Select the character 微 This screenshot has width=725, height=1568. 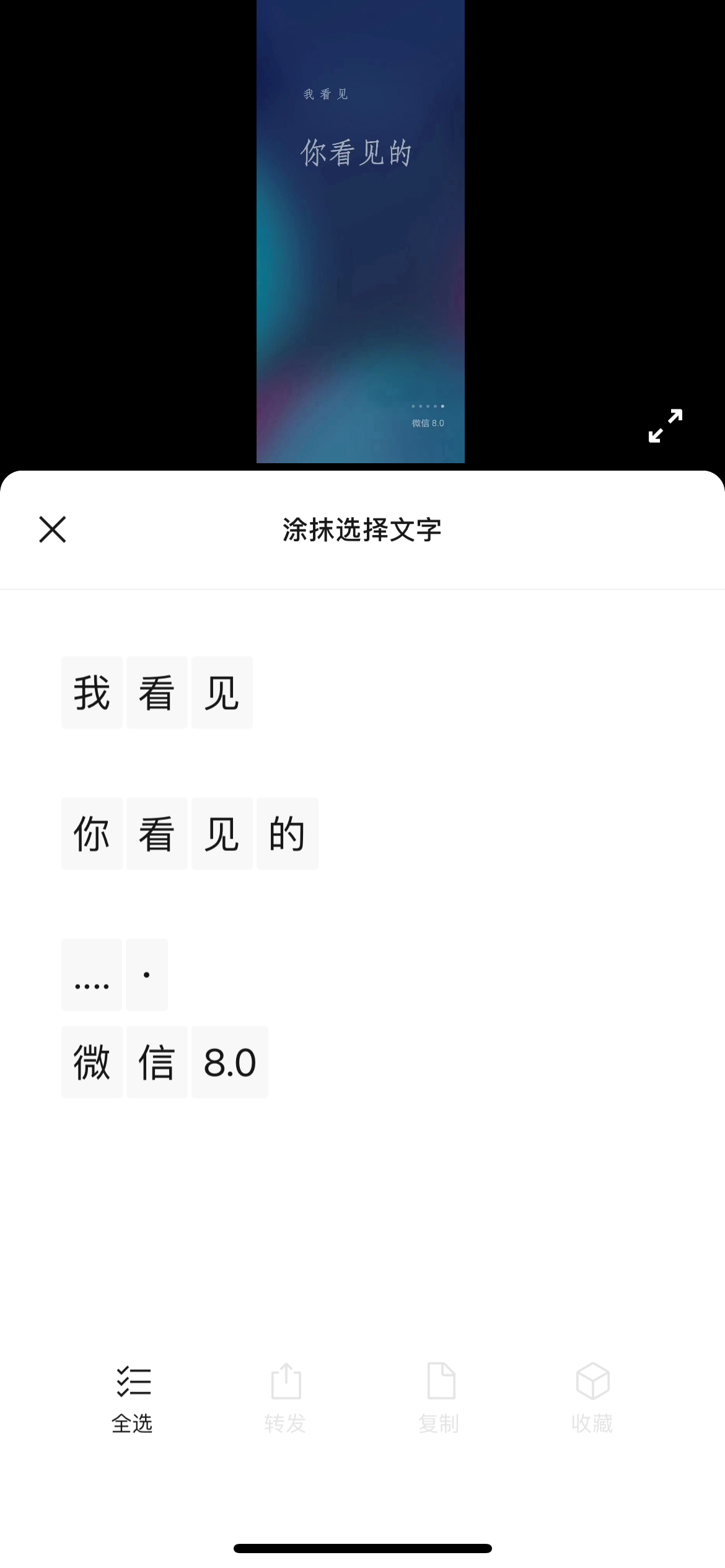[x=92, y=1062]
